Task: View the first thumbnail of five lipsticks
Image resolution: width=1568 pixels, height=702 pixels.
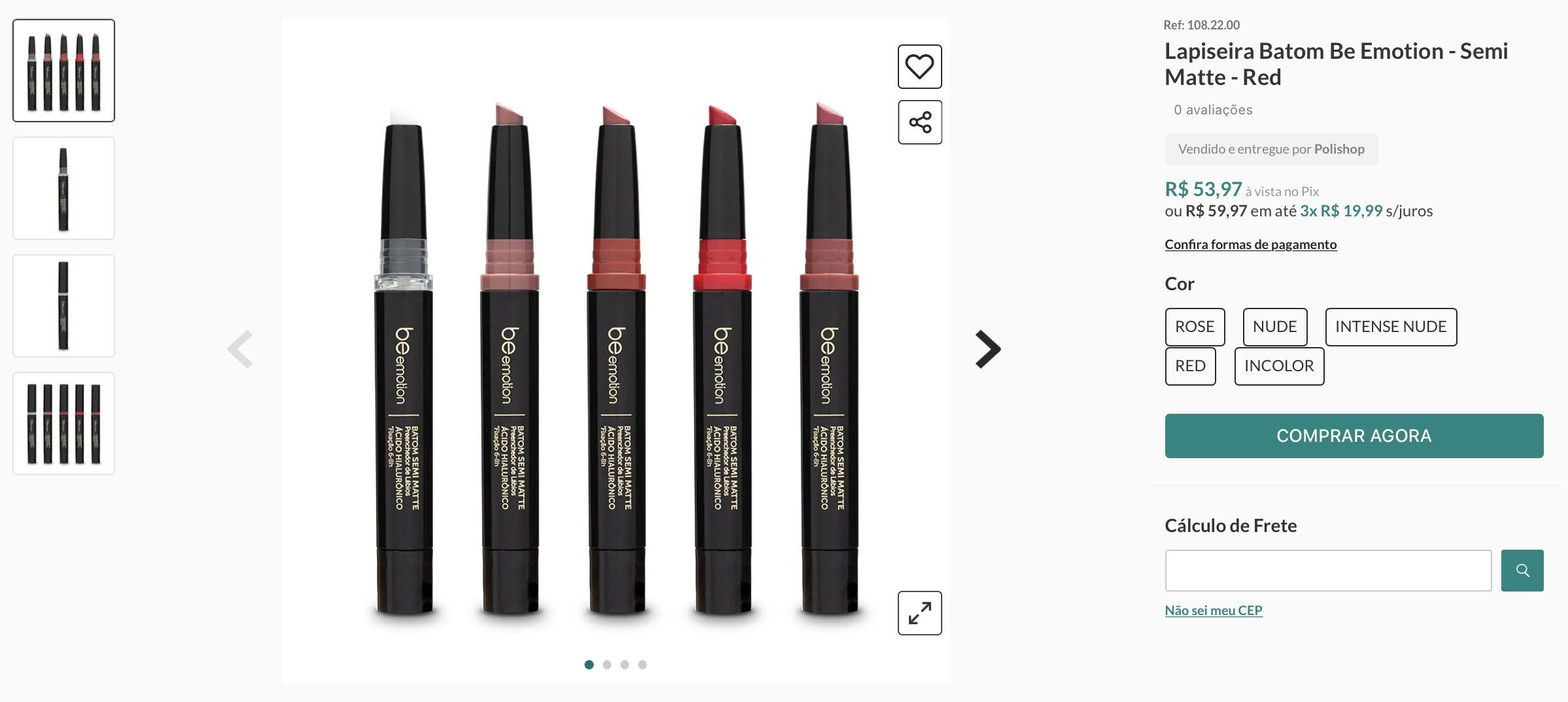Action: coord(63,71)
